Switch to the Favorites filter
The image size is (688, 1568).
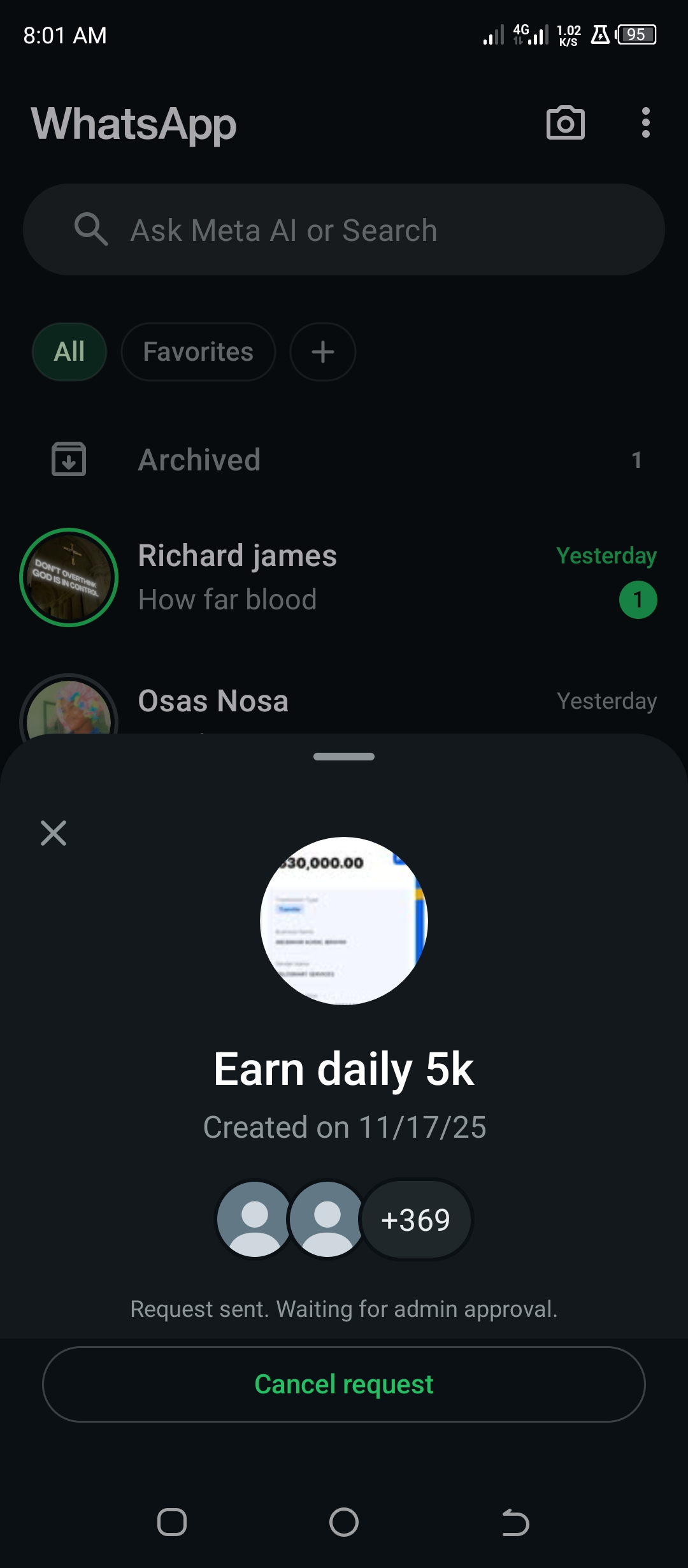click(x=198, y=352)
